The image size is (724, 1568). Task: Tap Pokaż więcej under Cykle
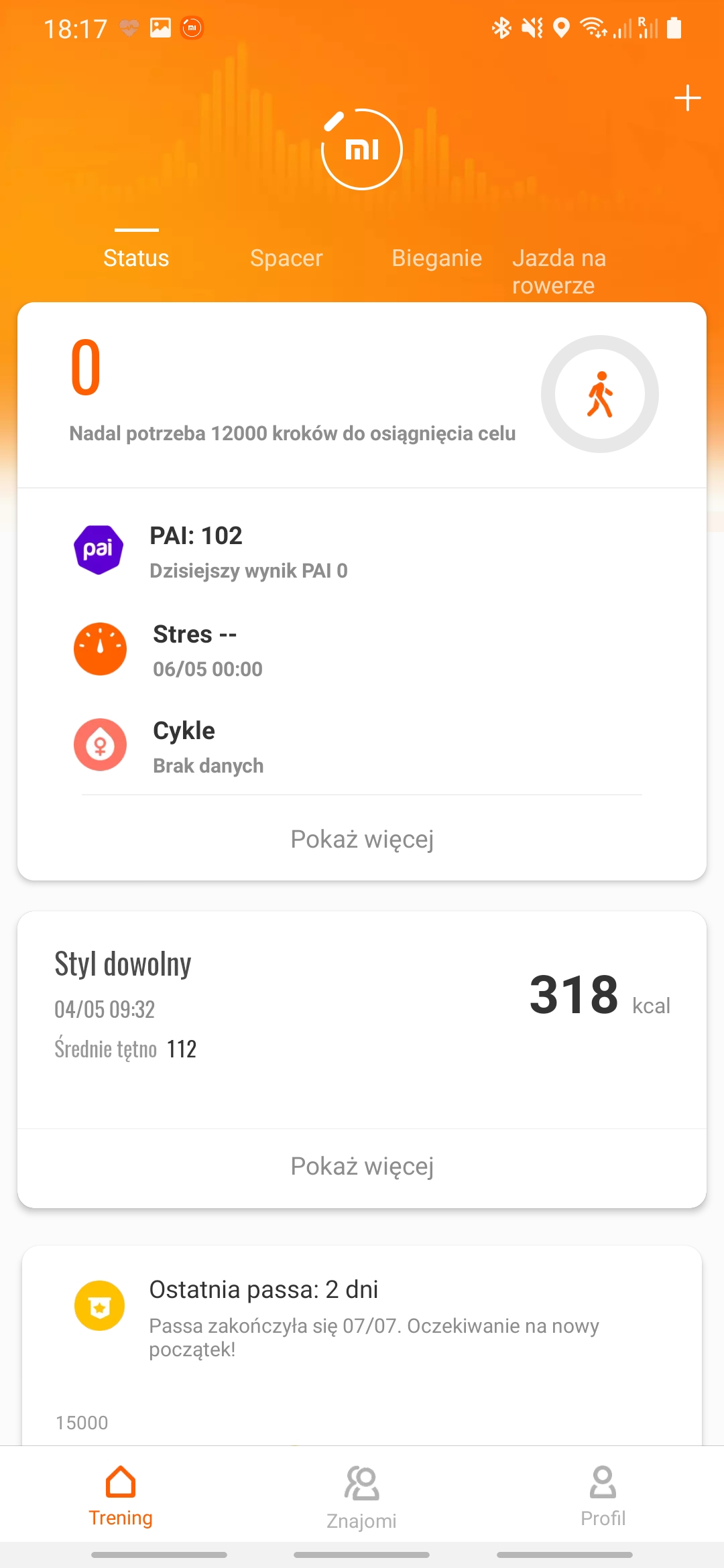pyautogui.click(x=362, y=839)
